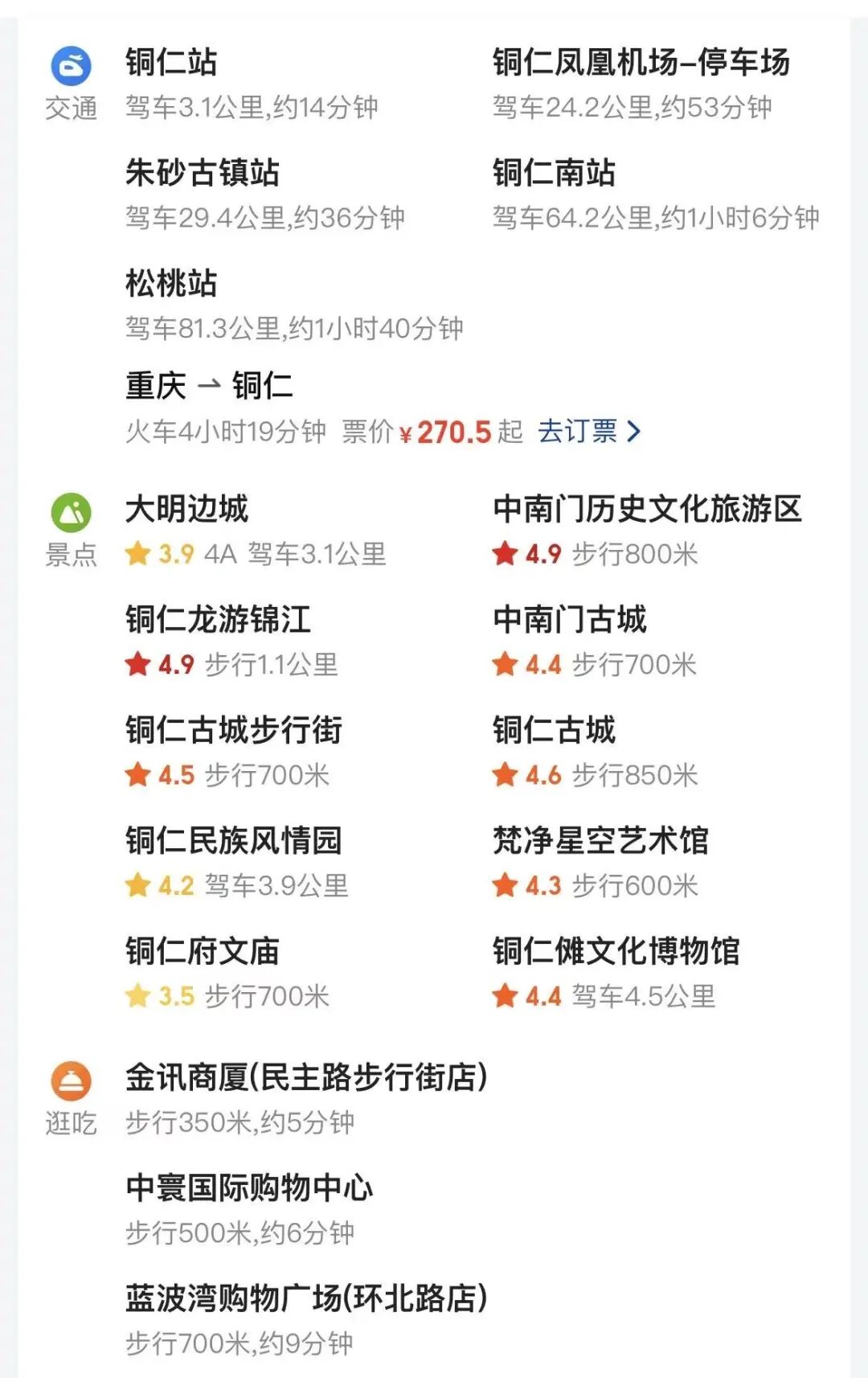Select 中寰国际购物中心 entry
Image resolution: width=868 pixels, height=1378 pixels.
(249, 1188)
